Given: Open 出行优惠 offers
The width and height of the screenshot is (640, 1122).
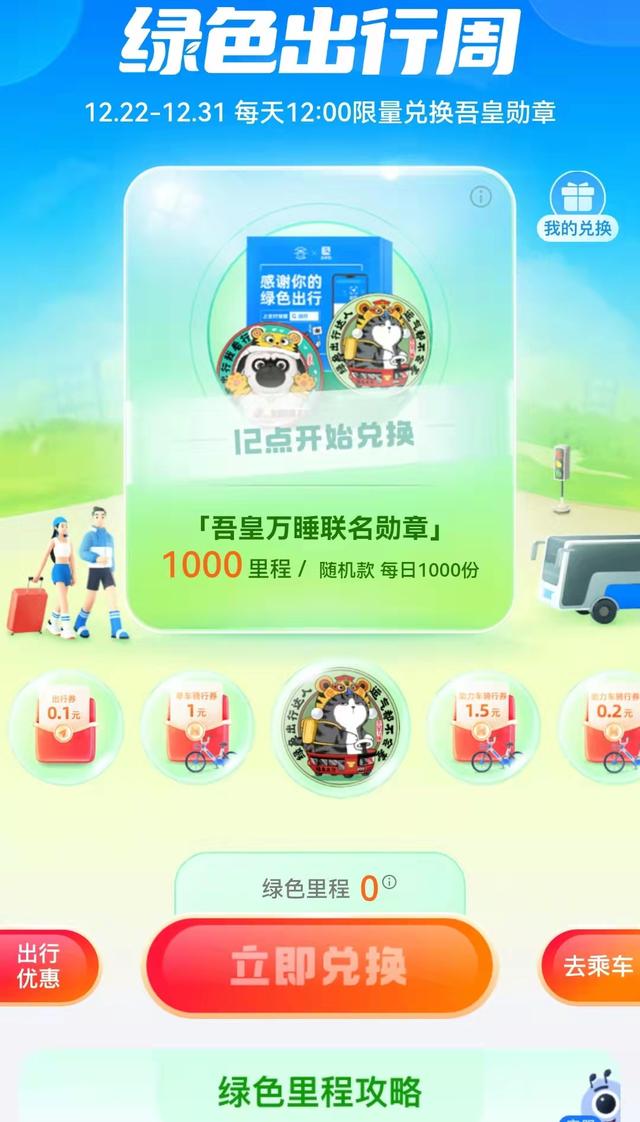Looking at the screenshot, I should [40, 967].
